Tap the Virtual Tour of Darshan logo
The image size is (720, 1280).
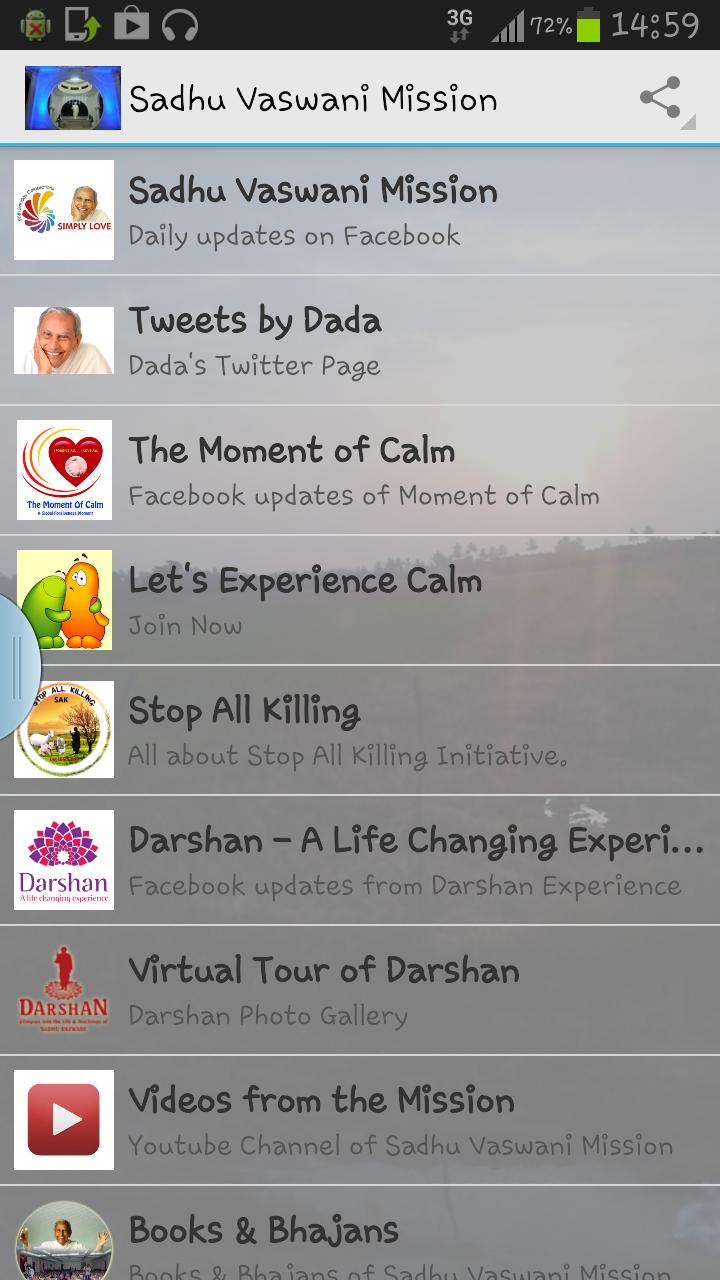point(63,988)
